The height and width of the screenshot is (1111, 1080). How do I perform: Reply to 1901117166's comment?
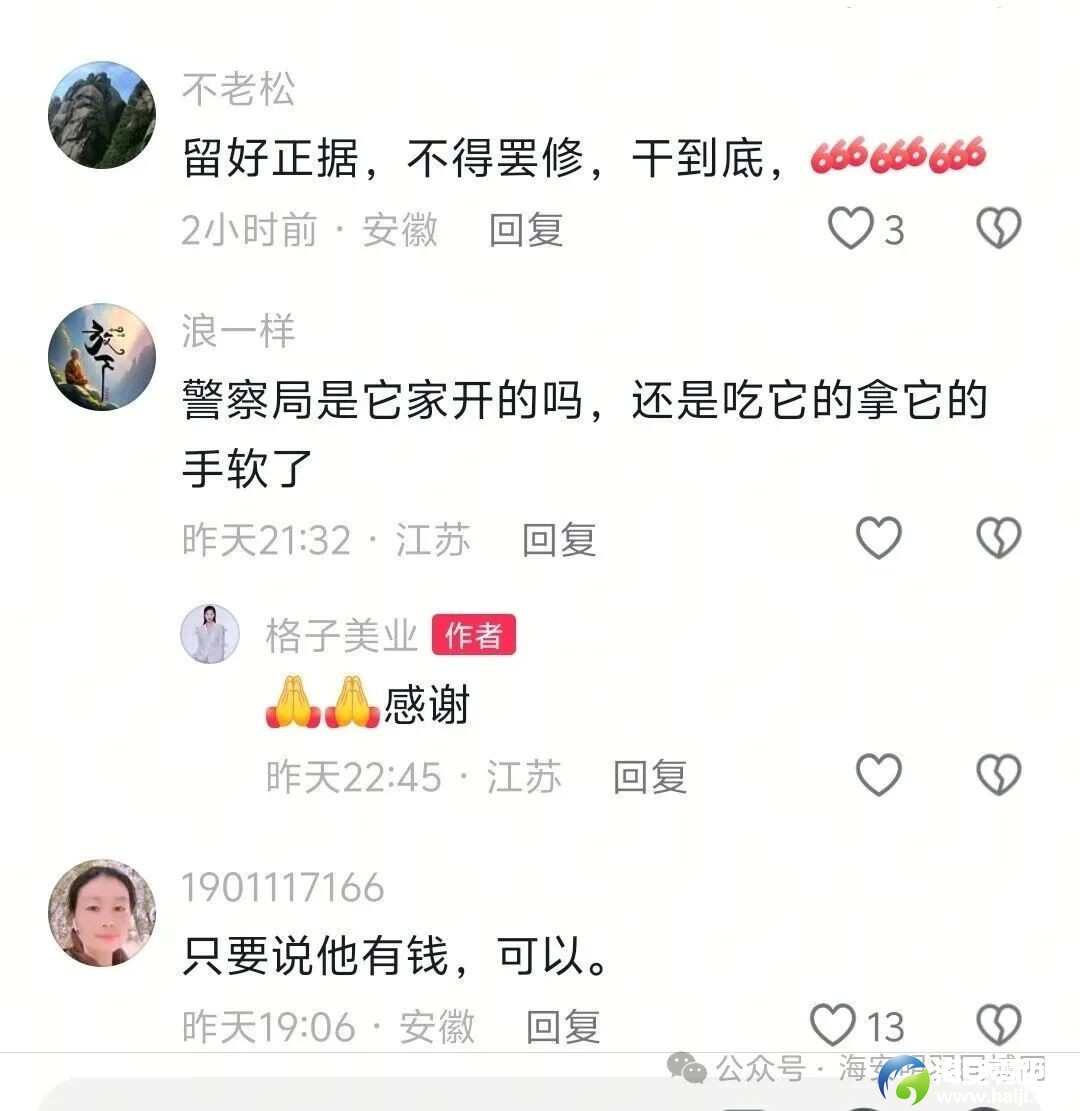563,1026
